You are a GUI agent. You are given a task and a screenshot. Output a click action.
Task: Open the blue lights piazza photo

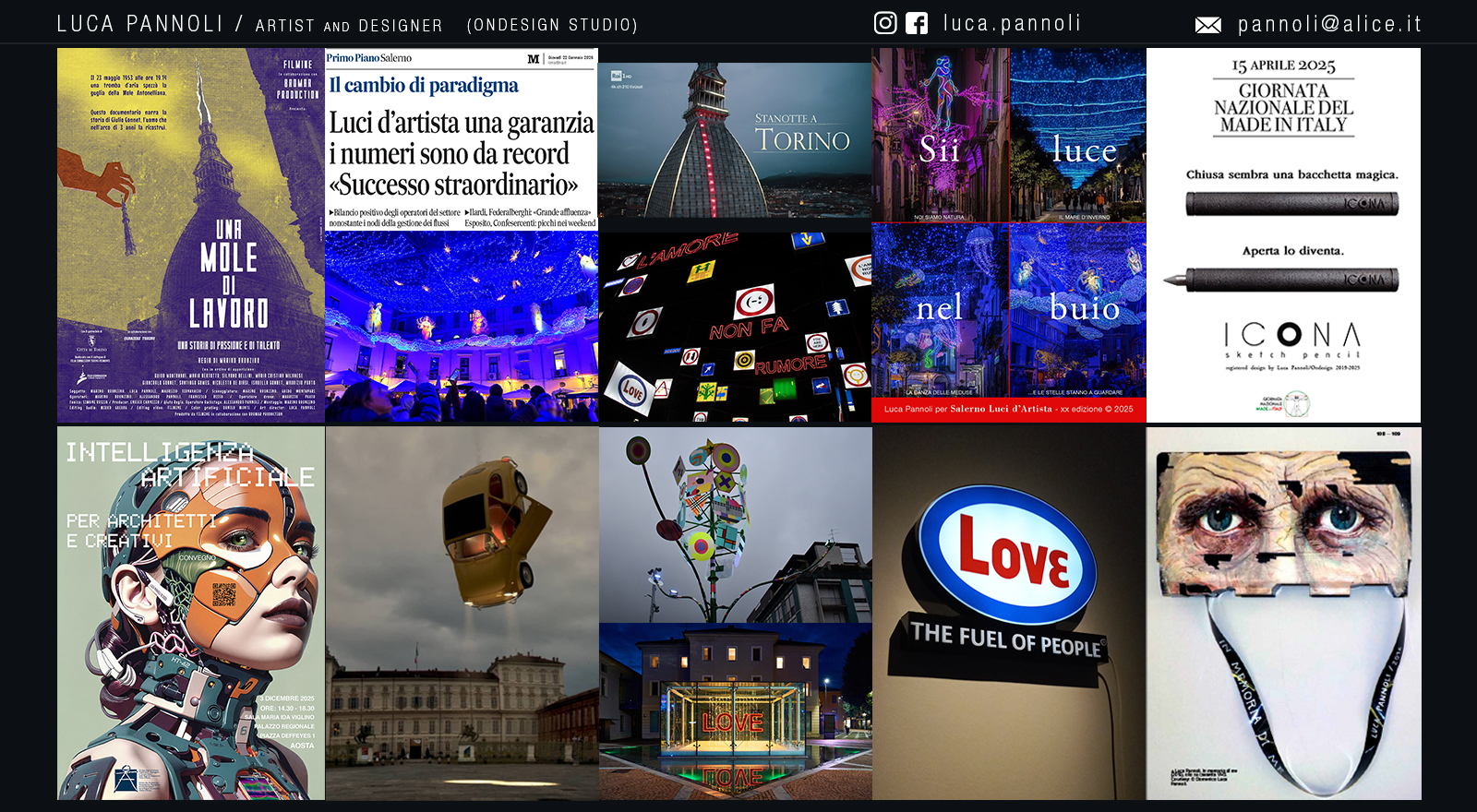[x=462, y=328]
